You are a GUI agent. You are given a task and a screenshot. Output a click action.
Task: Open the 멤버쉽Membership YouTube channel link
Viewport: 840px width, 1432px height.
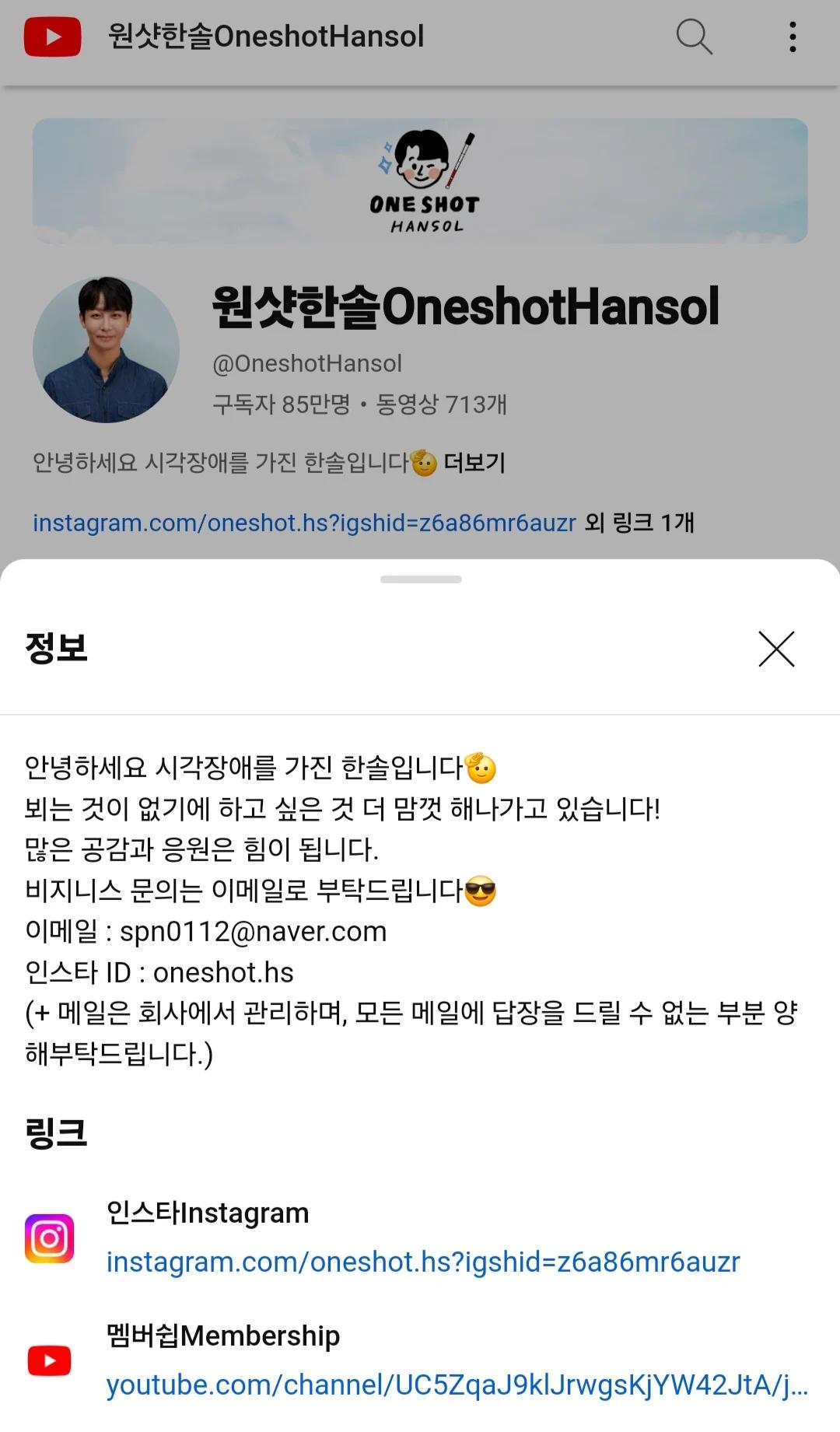tap(456, 1385)
